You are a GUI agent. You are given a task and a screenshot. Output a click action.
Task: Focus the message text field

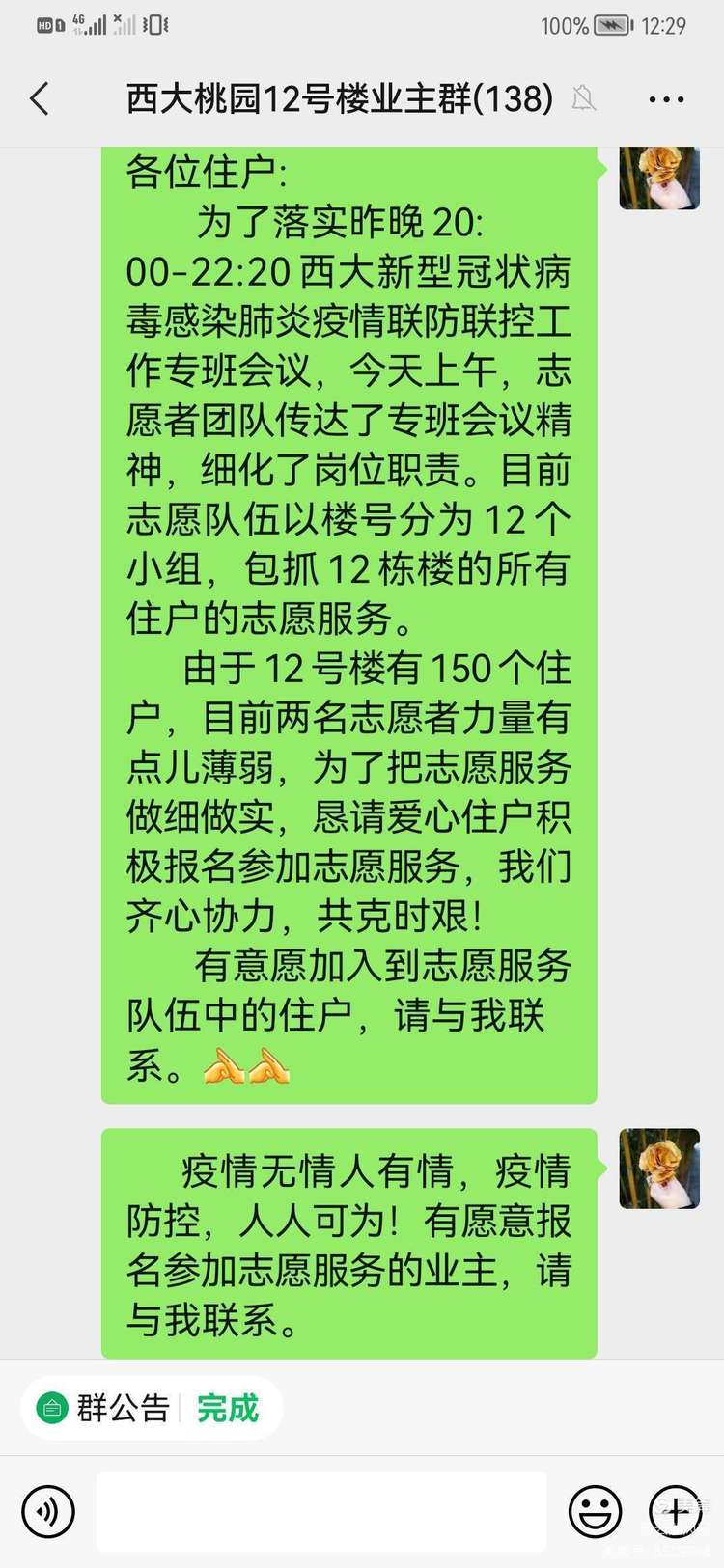[321, 1511]
